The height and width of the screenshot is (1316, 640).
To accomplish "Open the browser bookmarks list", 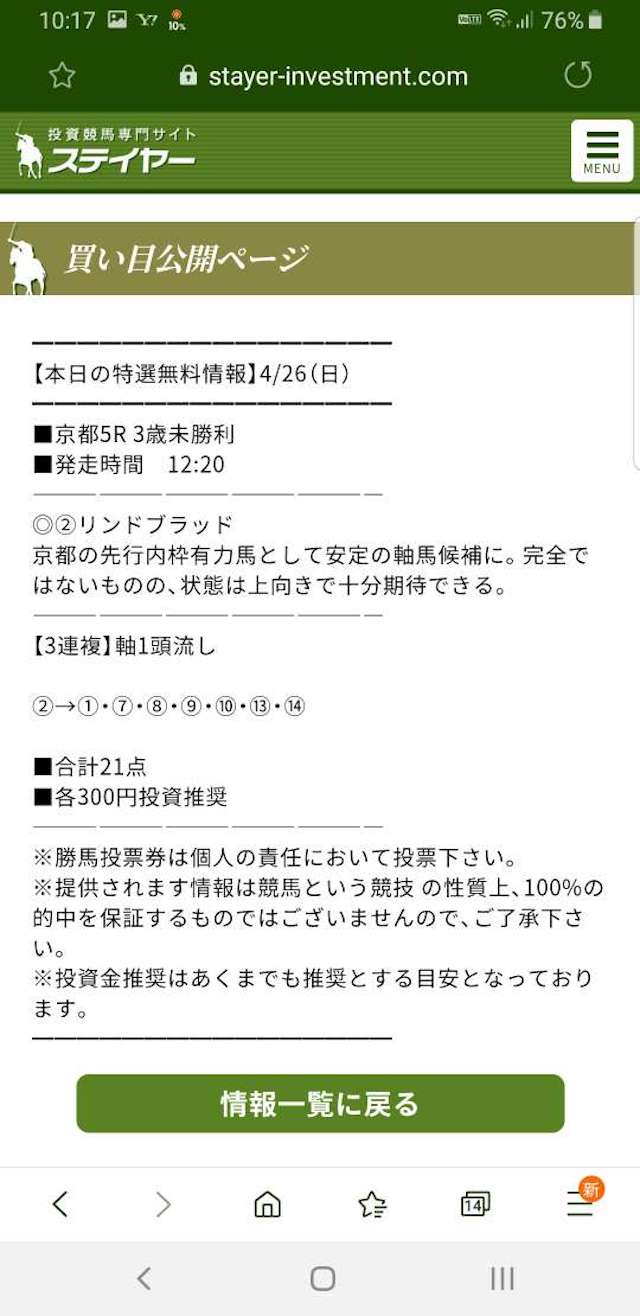I will (x=372, y=1204).
